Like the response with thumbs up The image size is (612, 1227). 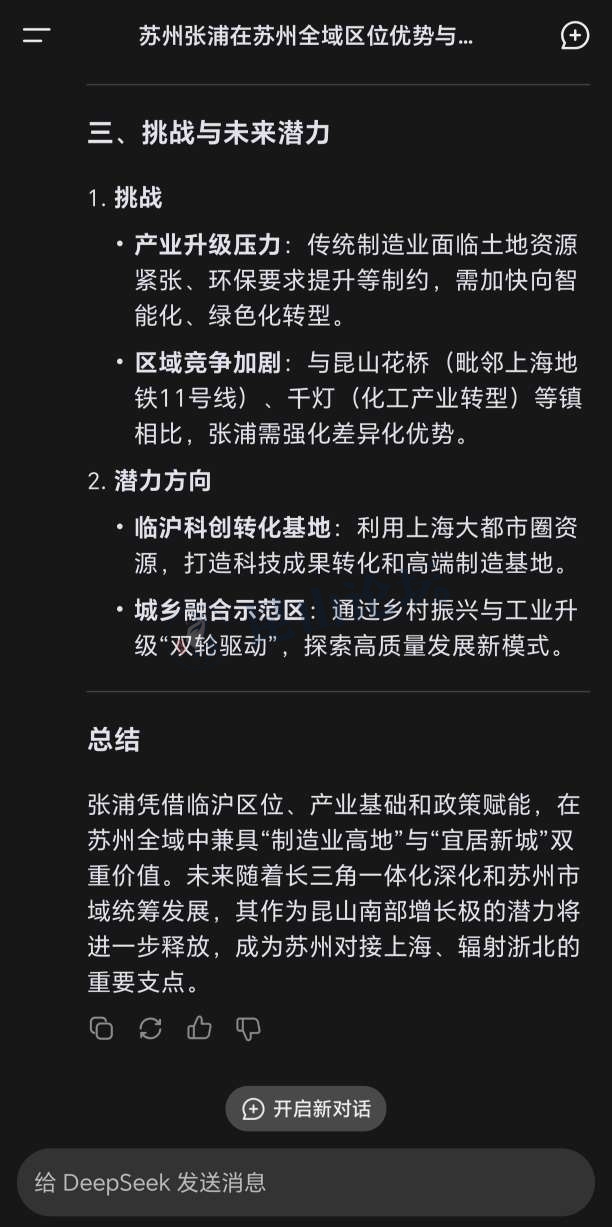pyautogui.click(x=199, y=1028)
